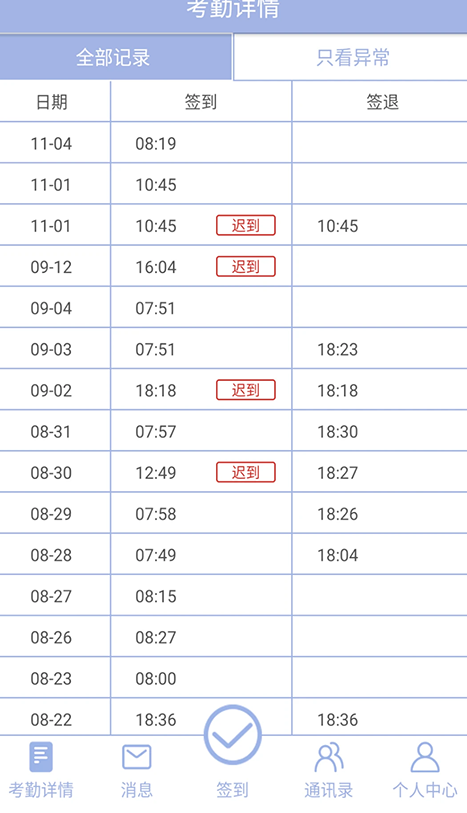Screen dimensions: 467x813
Task: Open the 通讯录 contacts tab
Action: pos(329,770)
